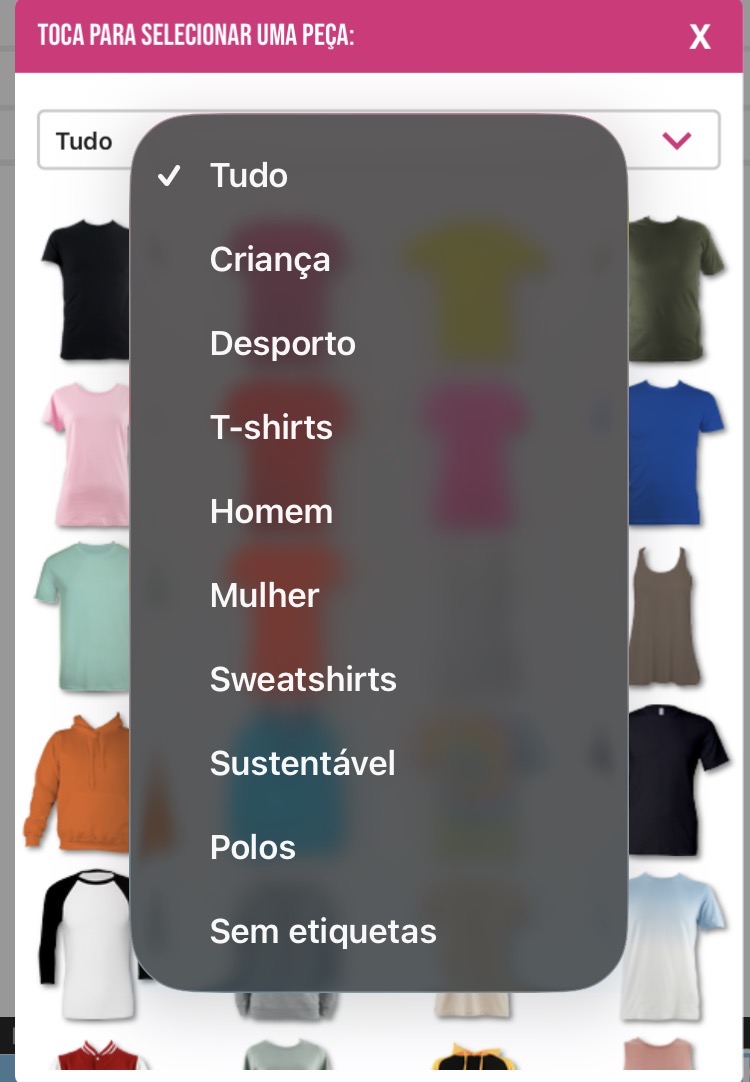
Task: Pick the Homem category
Action: pyautogui.click(x=271, y=512)
